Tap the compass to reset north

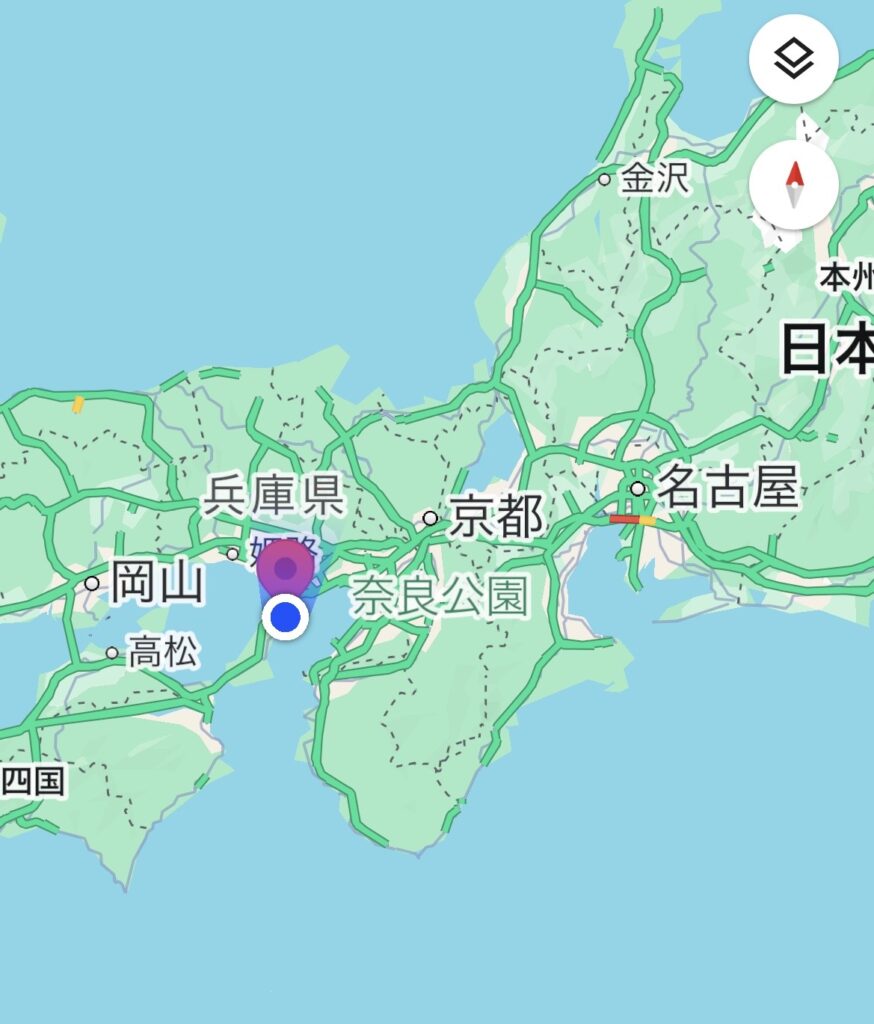click(x=793, y=185)
